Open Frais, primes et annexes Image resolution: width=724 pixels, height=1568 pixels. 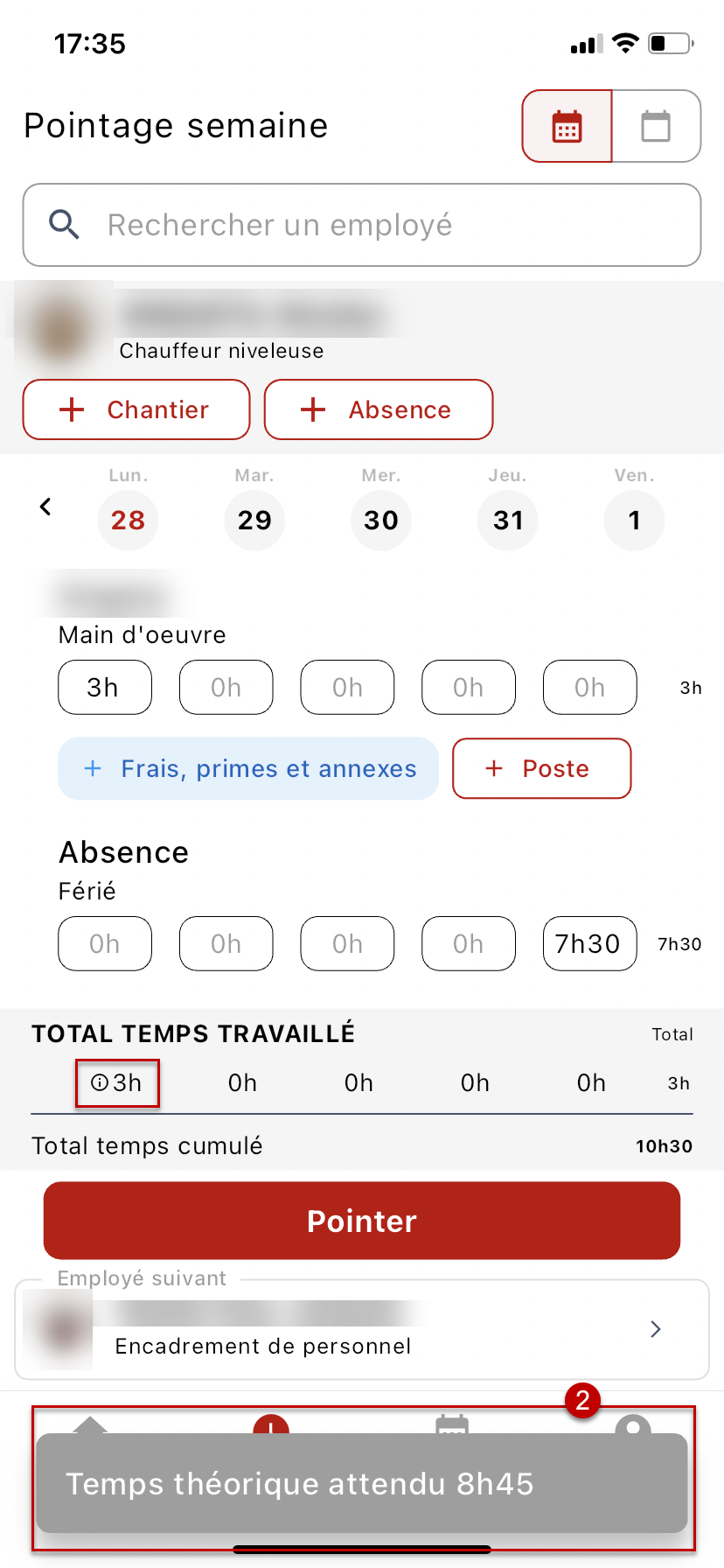click(248, 768)
